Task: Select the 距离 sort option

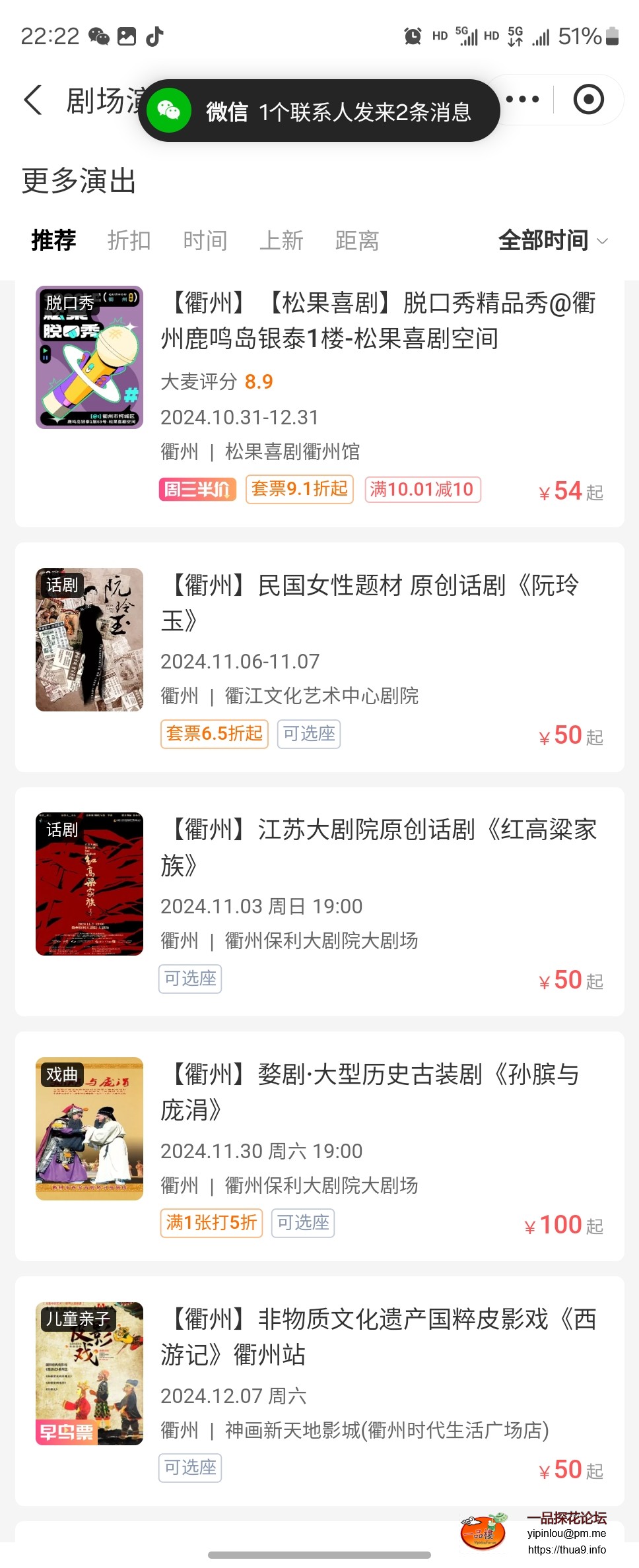Action: point(358,240)
